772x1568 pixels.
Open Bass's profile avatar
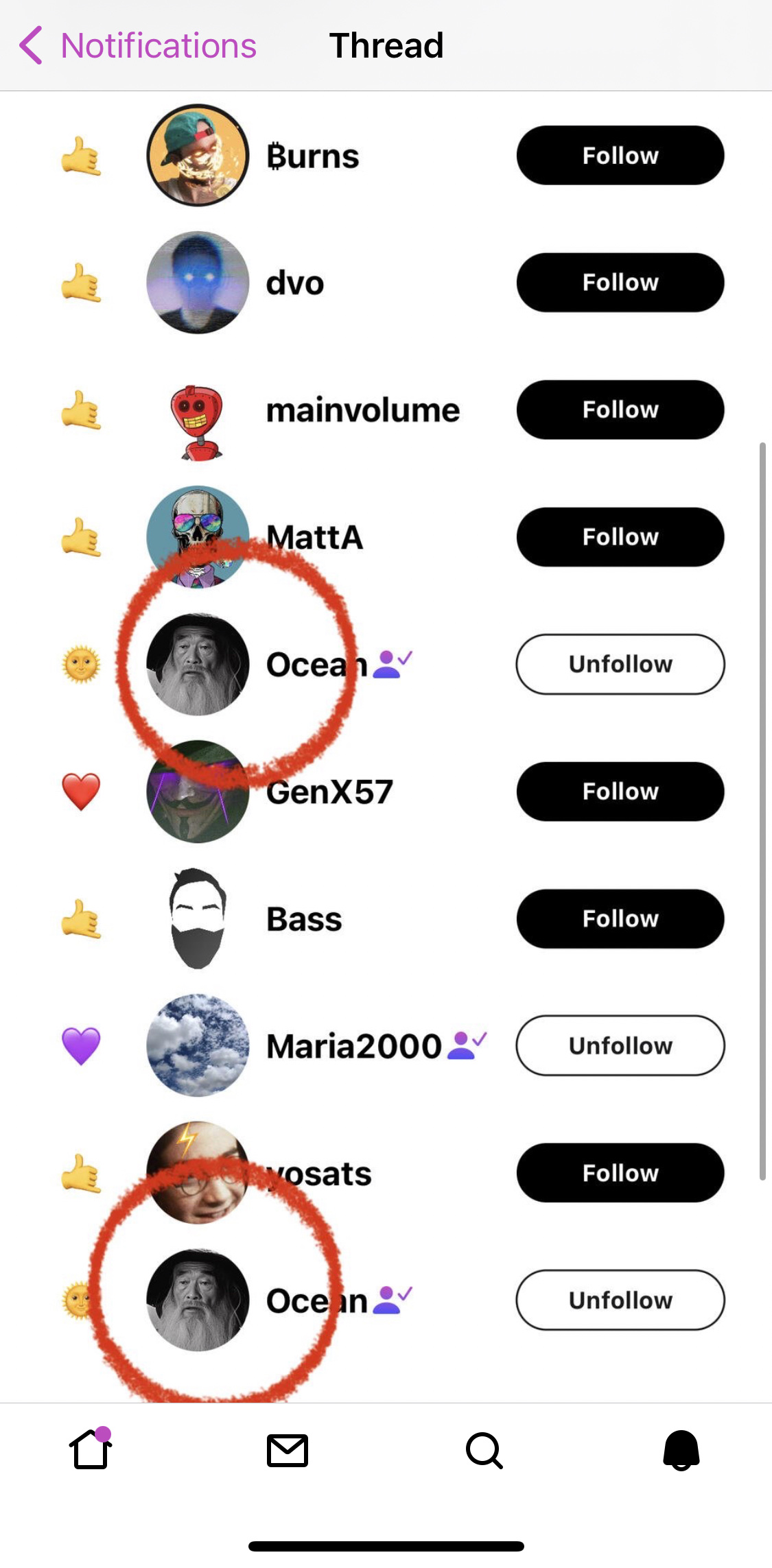[198, 919]
